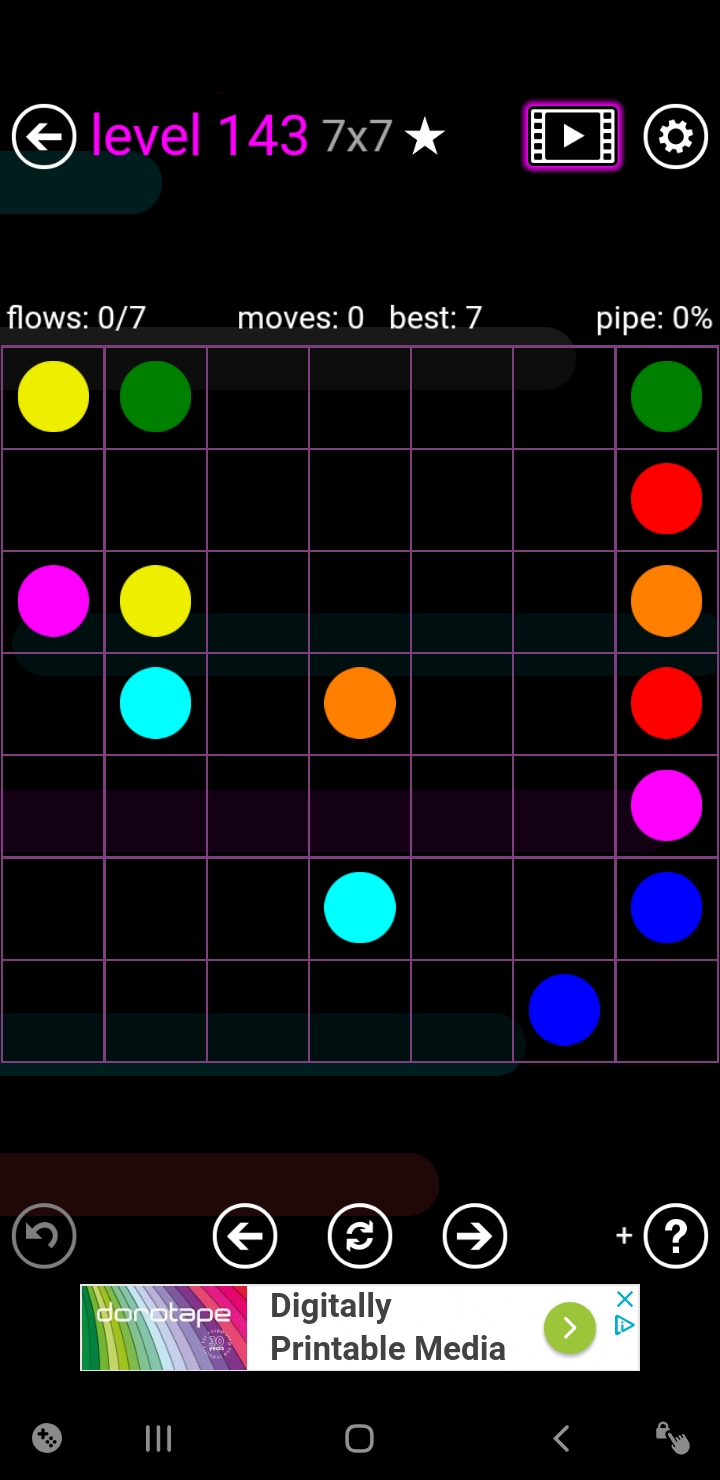Restart the current level
The image size is (720, 1480).
coord(360,1236)
